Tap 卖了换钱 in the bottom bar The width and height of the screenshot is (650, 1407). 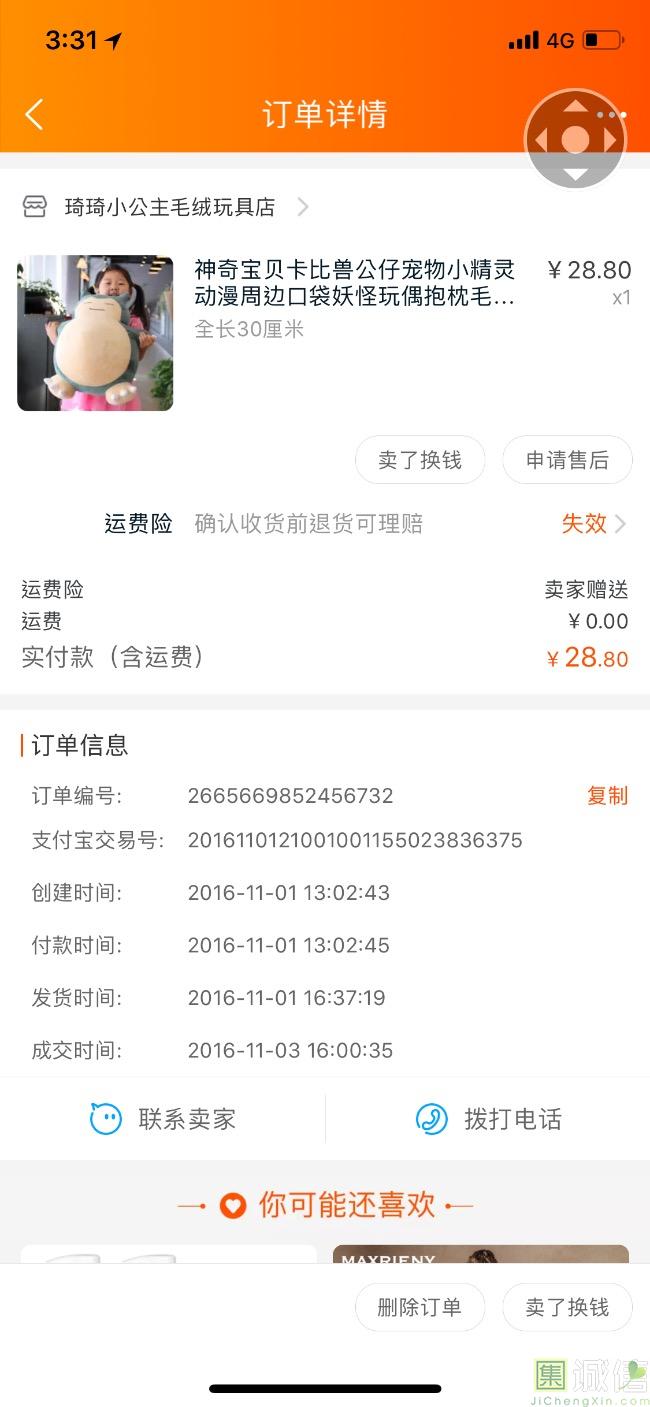[567, 1307]
